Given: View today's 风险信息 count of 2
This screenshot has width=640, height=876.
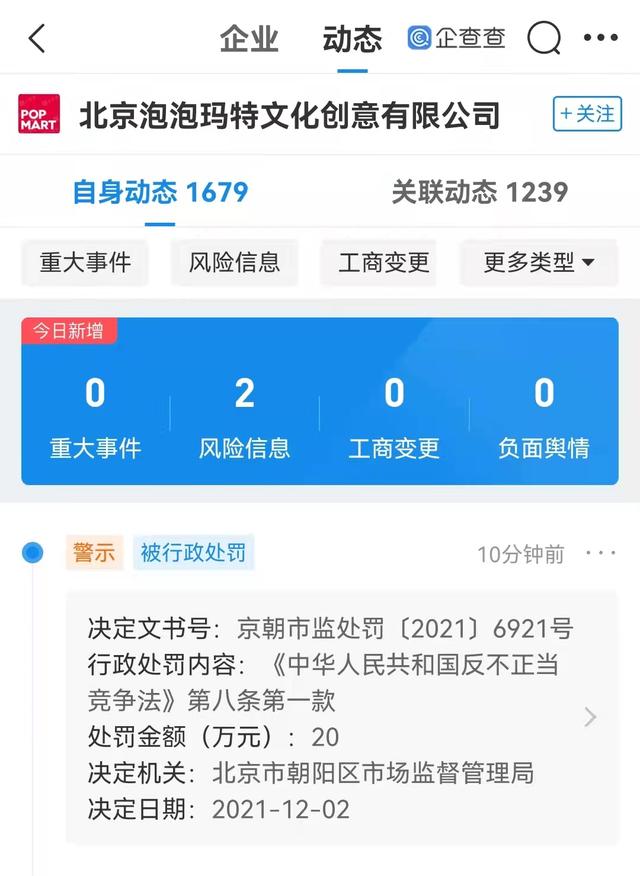Looking at the screenshot, I should (244, 416).
